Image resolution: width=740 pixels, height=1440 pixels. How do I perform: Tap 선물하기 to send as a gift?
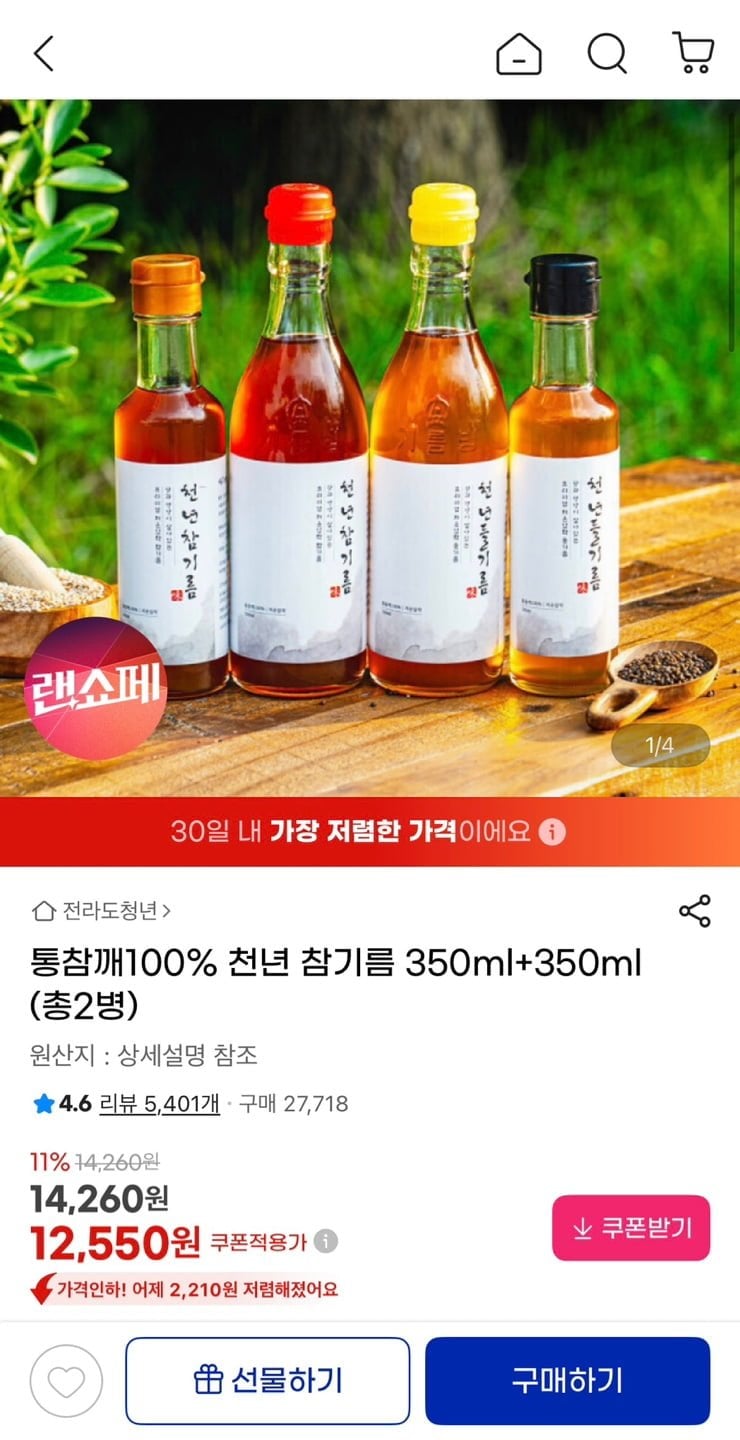[x=268, y=1381]
